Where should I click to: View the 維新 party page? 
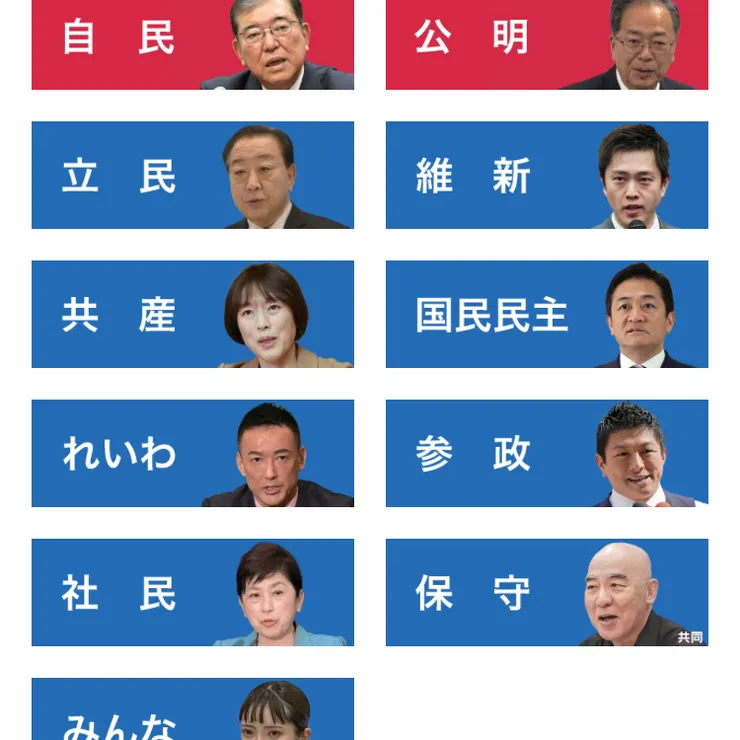tap(546, 175)
